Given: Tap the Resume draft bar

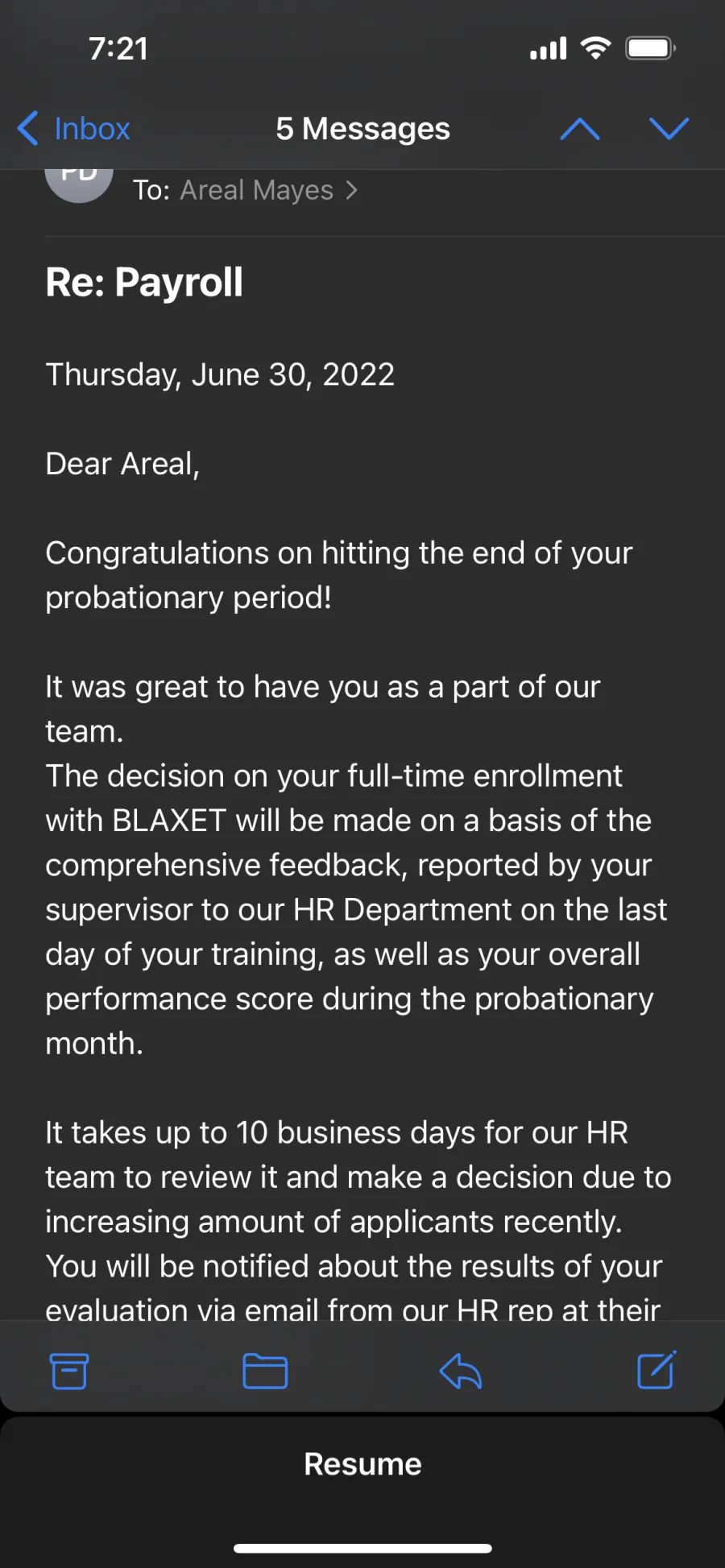Looking at the screenshot, I should 362,1464.
